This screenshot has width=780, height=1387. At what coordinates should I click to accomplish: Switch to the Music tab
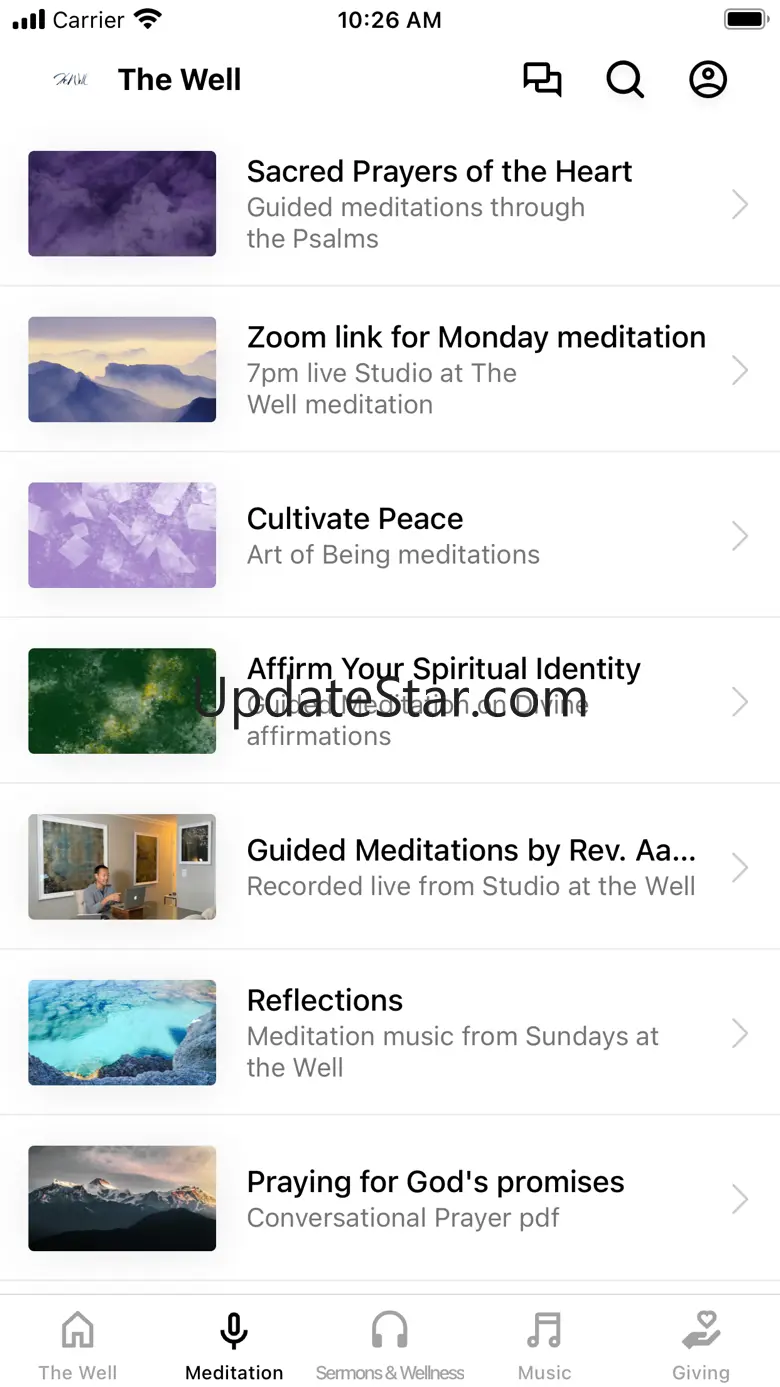545,1346
